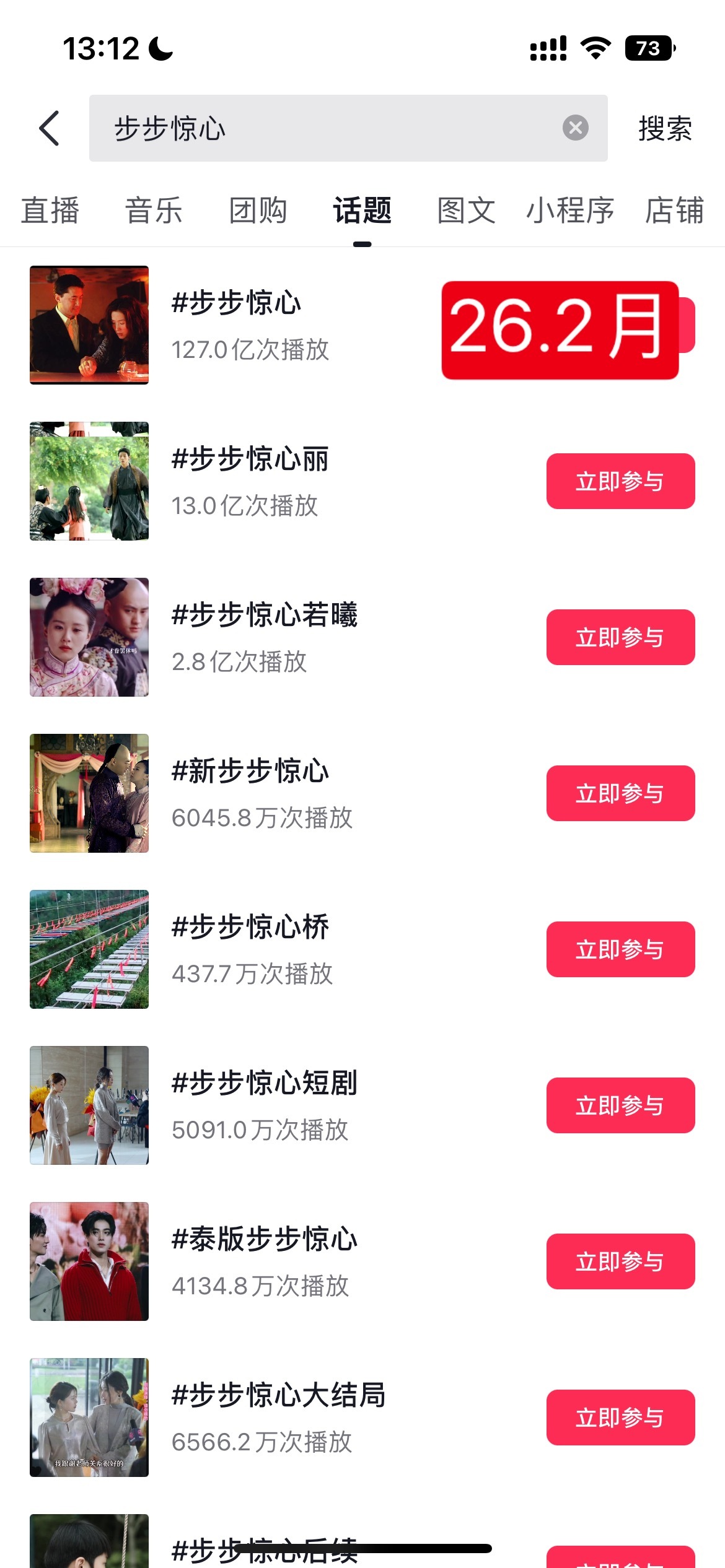The width and height of the screenshot is (725, 1568).
Task: Open the #步步惊心若曦 topic thumbnail
Action: coord(89,637)
